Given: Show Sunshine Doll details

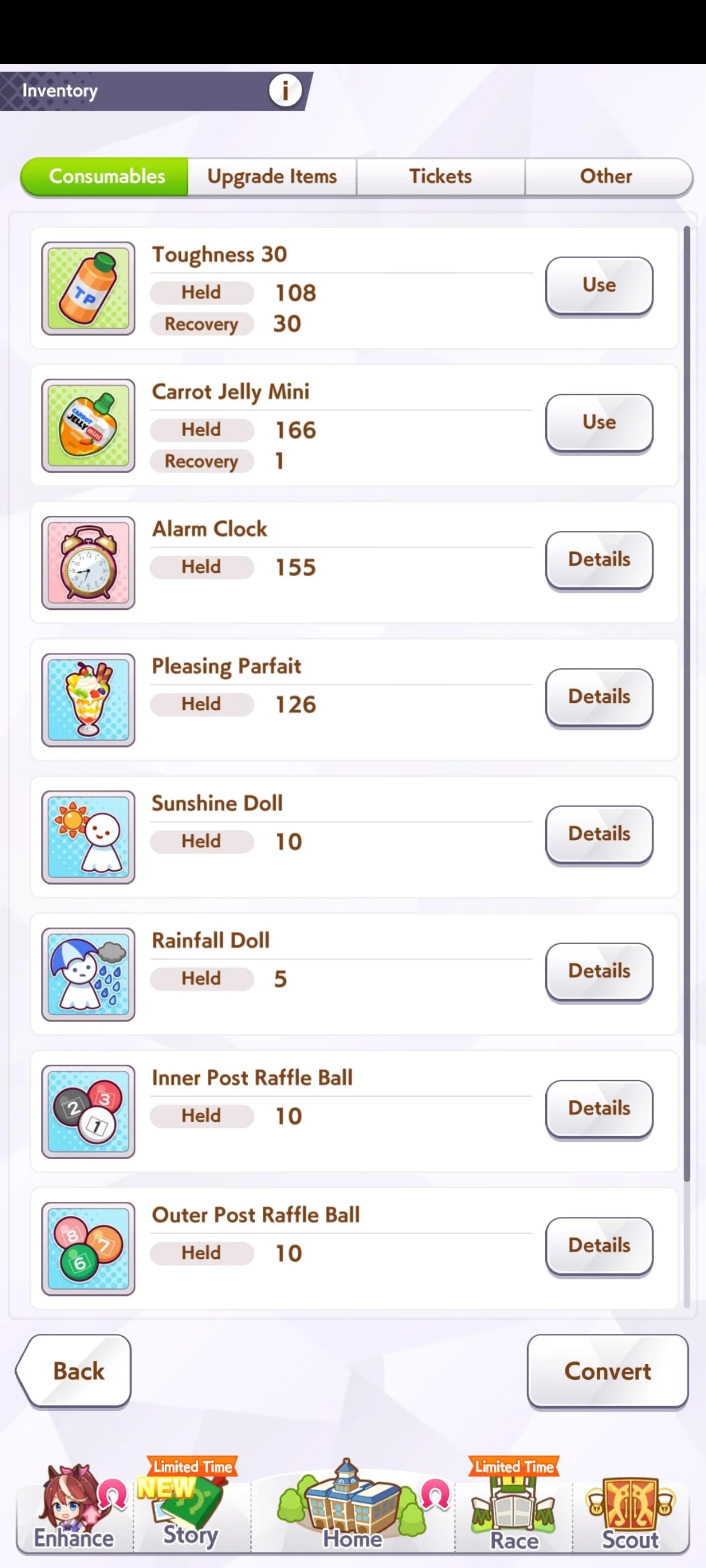Looking at the screenshot, I should tap(599, 834).
